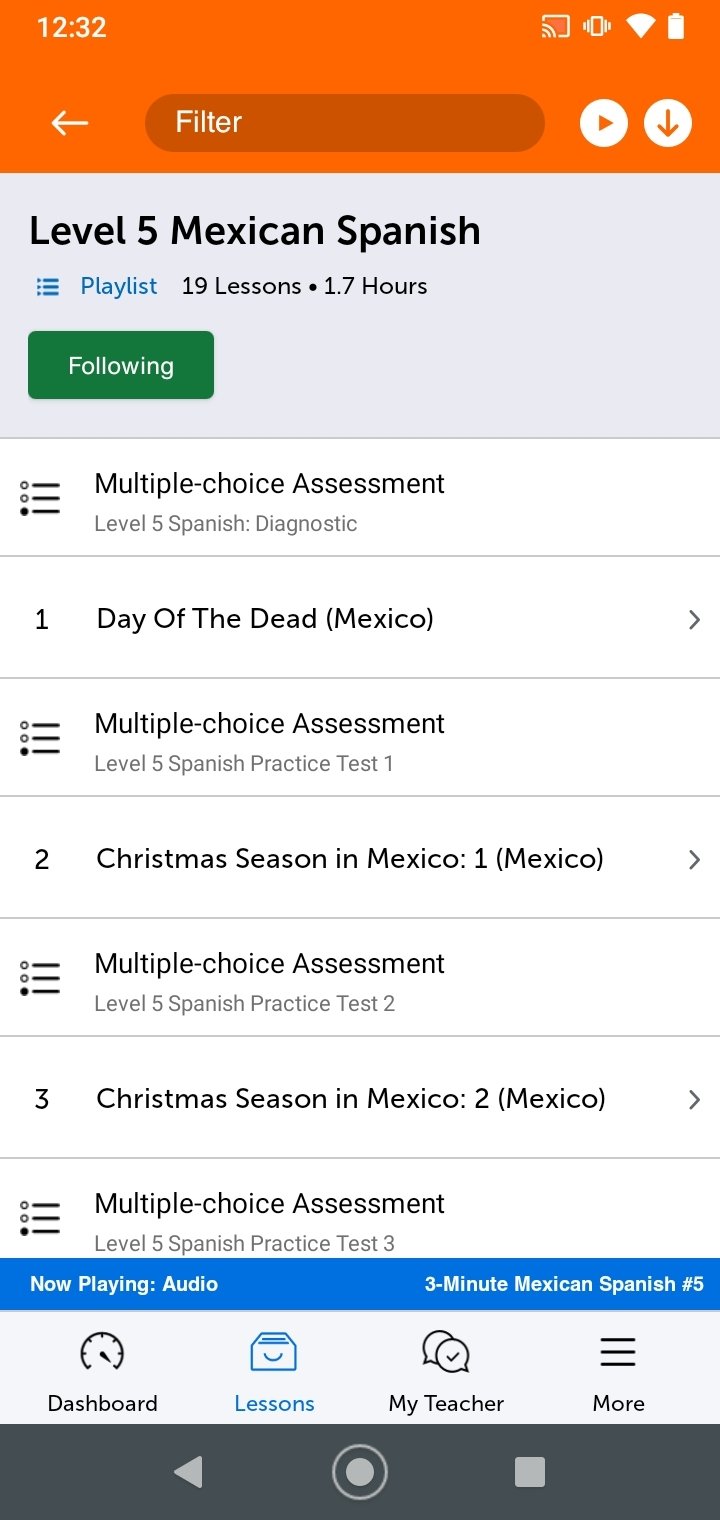Open the More menu tab

[x=618, y=1370]
